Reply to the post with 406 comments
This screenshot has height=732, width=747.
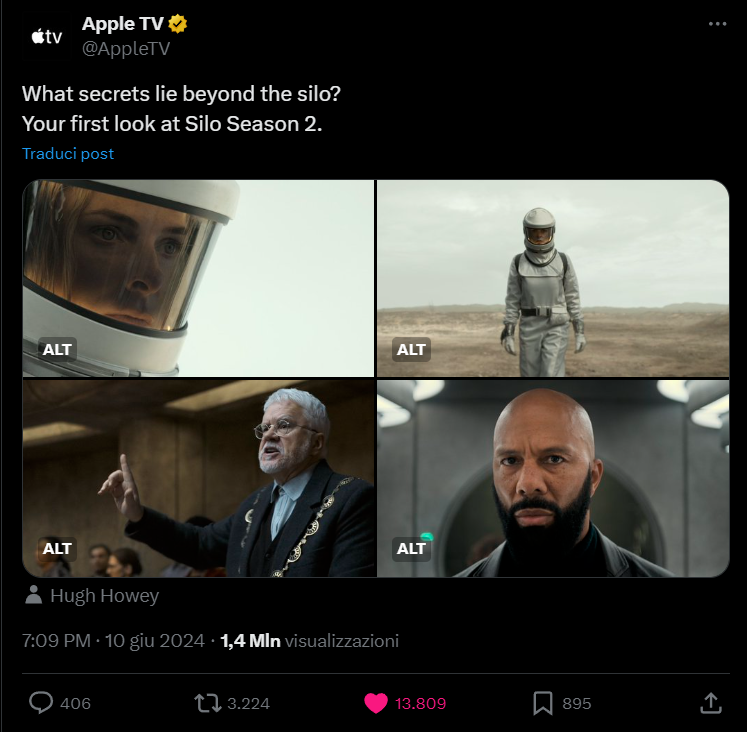[x=41, y=703]
